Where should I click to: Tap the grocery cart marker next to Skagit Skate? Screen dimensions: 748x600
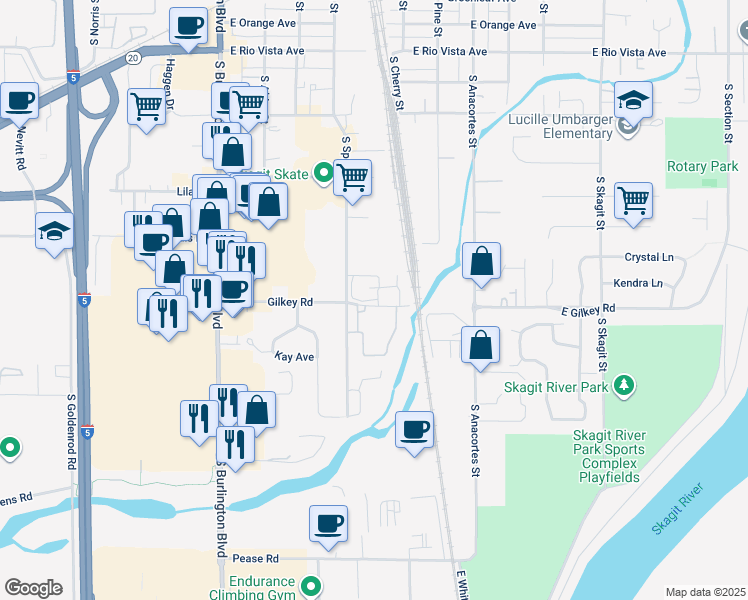353,180
